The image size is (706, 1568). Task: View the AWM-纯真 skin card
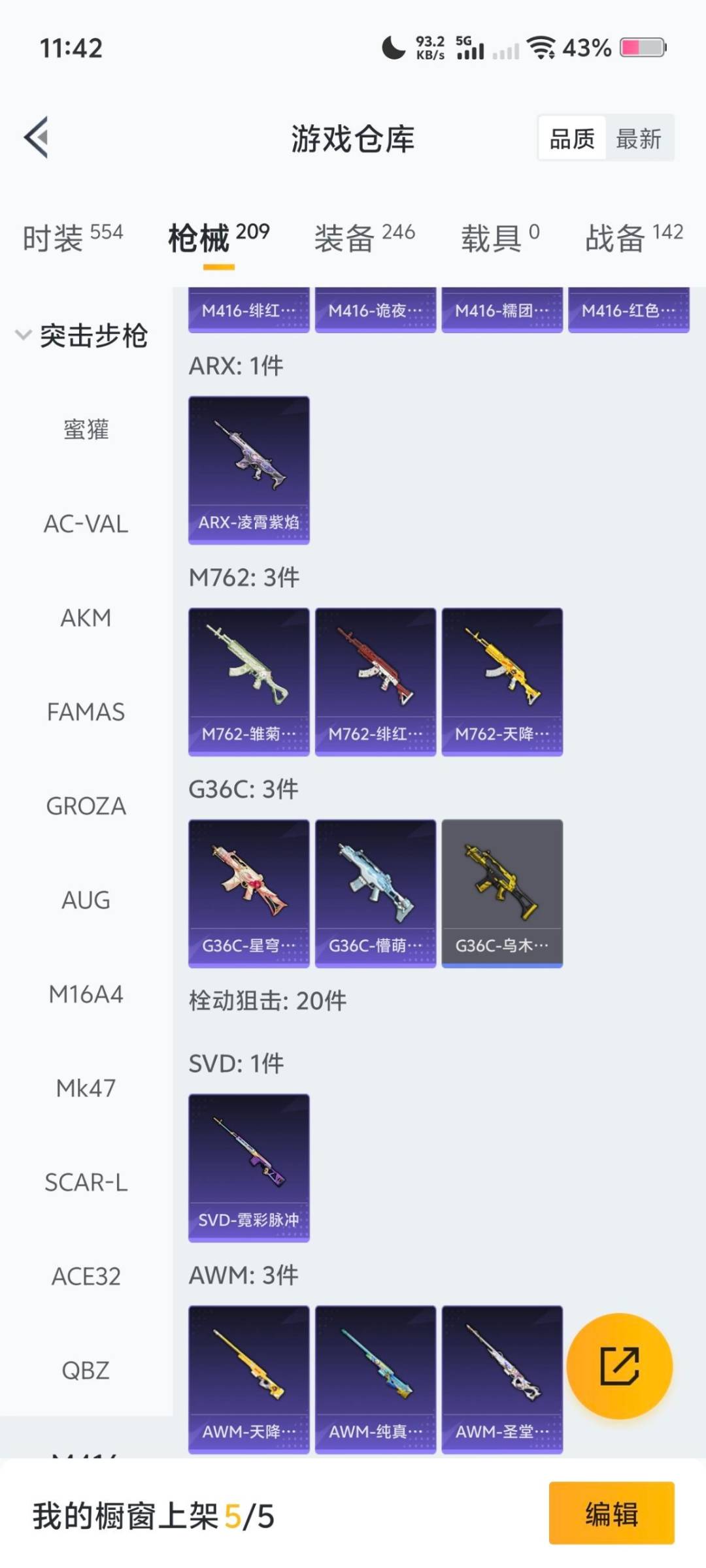tap(375, 1379)
